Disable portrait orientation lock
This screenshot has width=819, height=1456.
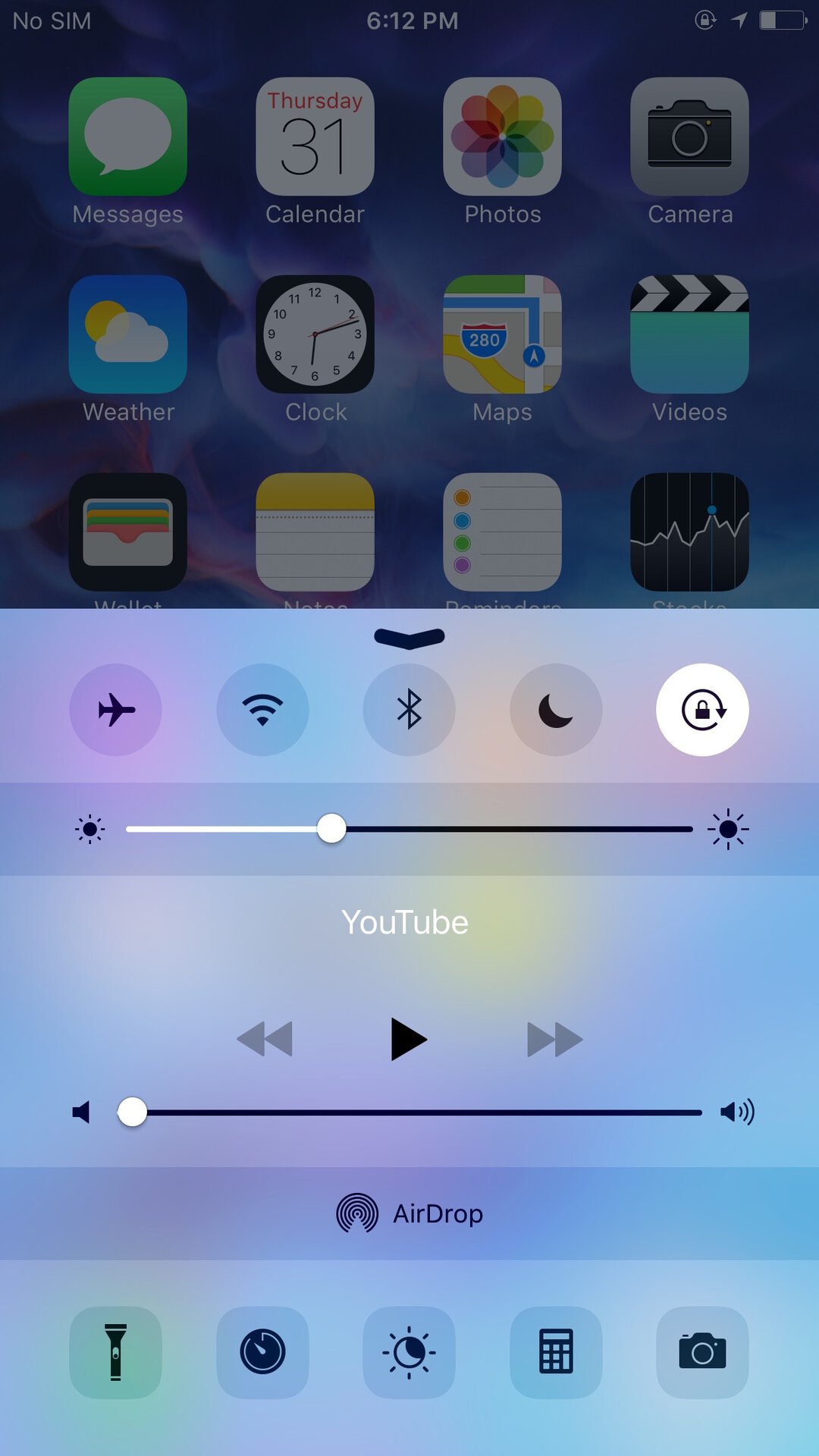click(702, 710)
